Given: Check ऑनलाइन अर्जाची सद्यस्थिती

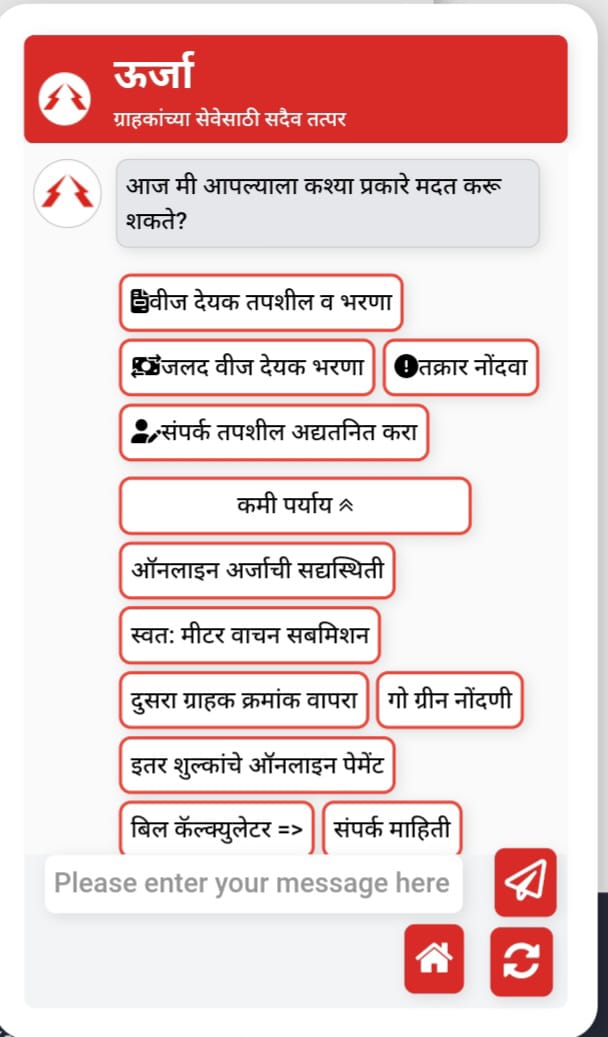Looking at the screenshot, I should 257,570.
